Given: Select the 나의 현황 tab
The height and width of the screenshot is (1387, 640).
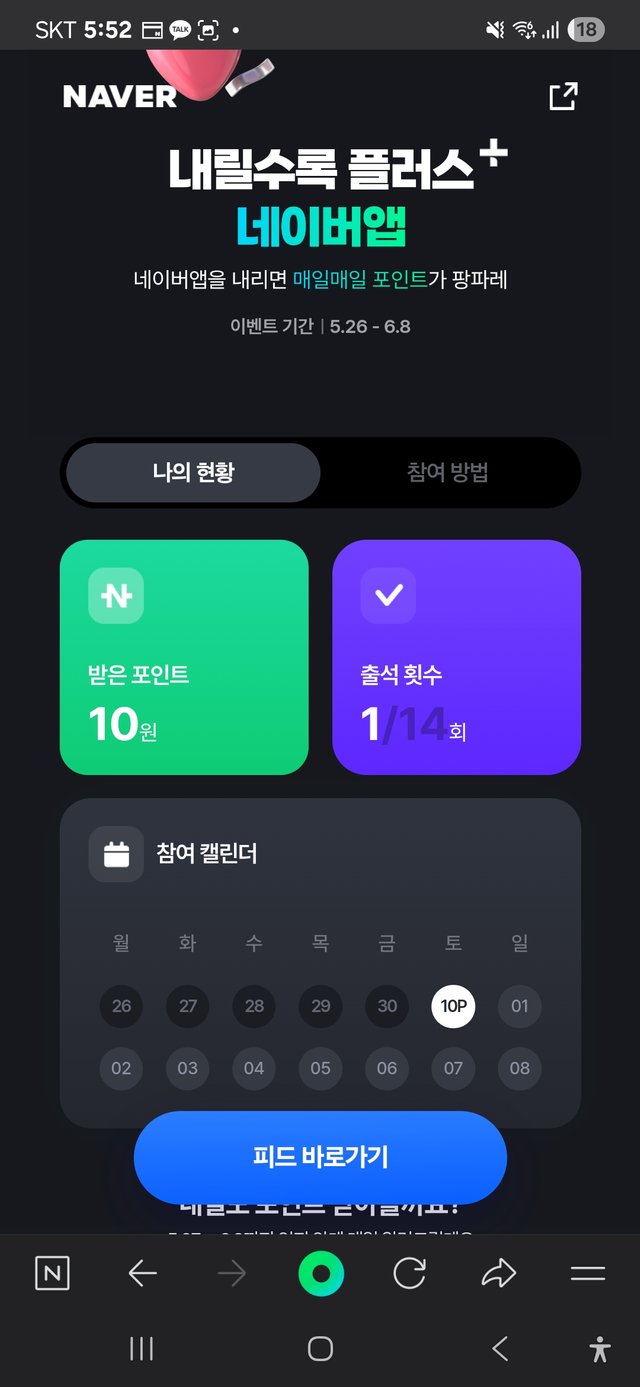Looking at the screenshot, I should tap(194, 472).
